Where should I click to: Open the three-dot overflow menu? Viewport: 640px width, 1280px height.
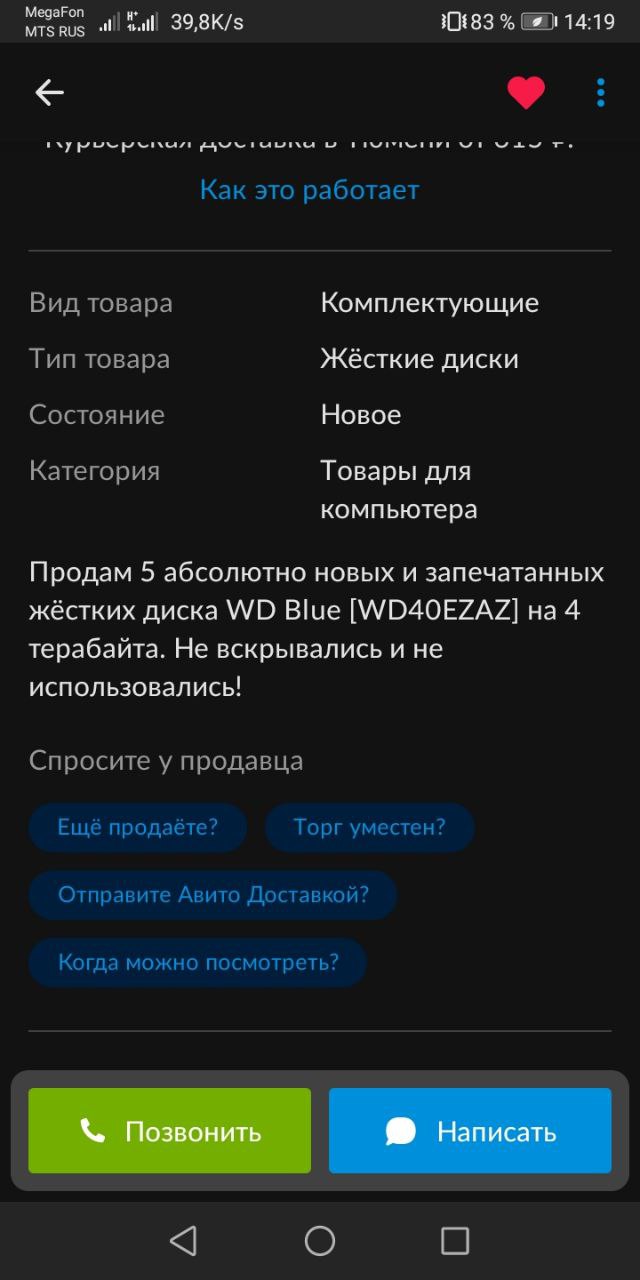[600, 93]
